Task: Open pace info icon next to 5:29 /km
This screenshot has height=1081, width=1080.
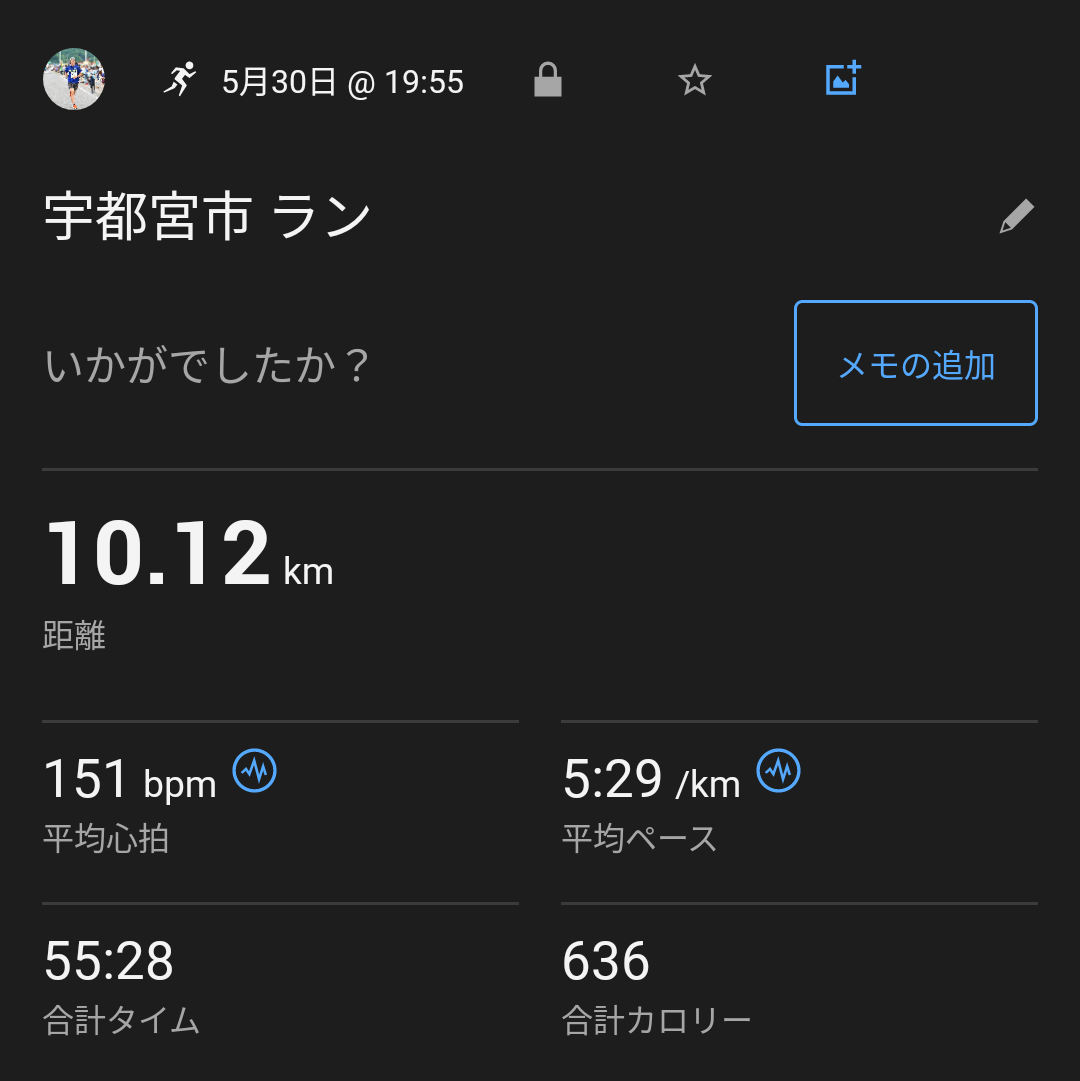Action: pyautogui.click(x=778, y=771)
